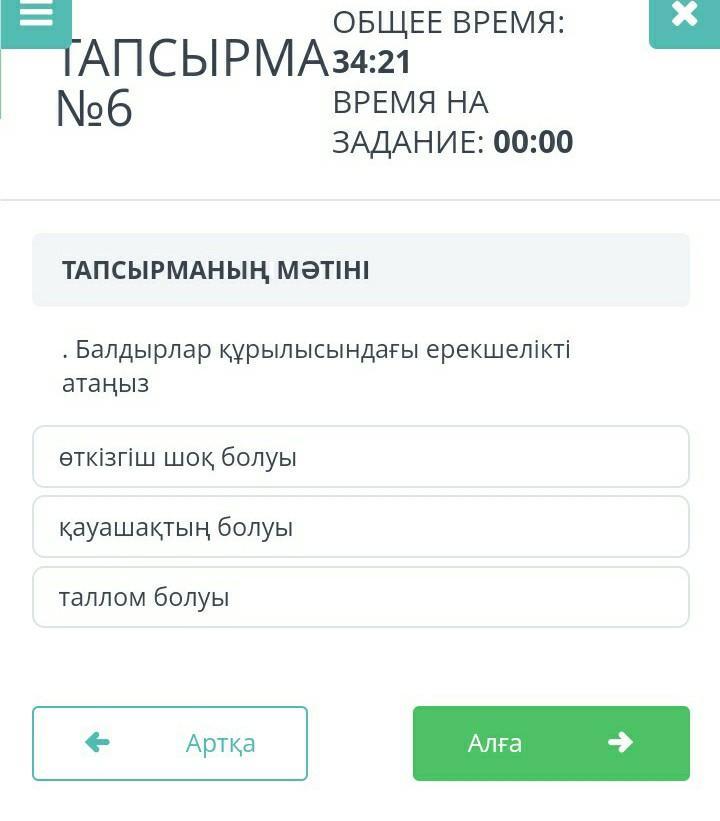
Task: Open the hamburger menu
Action: pos(36,18)
